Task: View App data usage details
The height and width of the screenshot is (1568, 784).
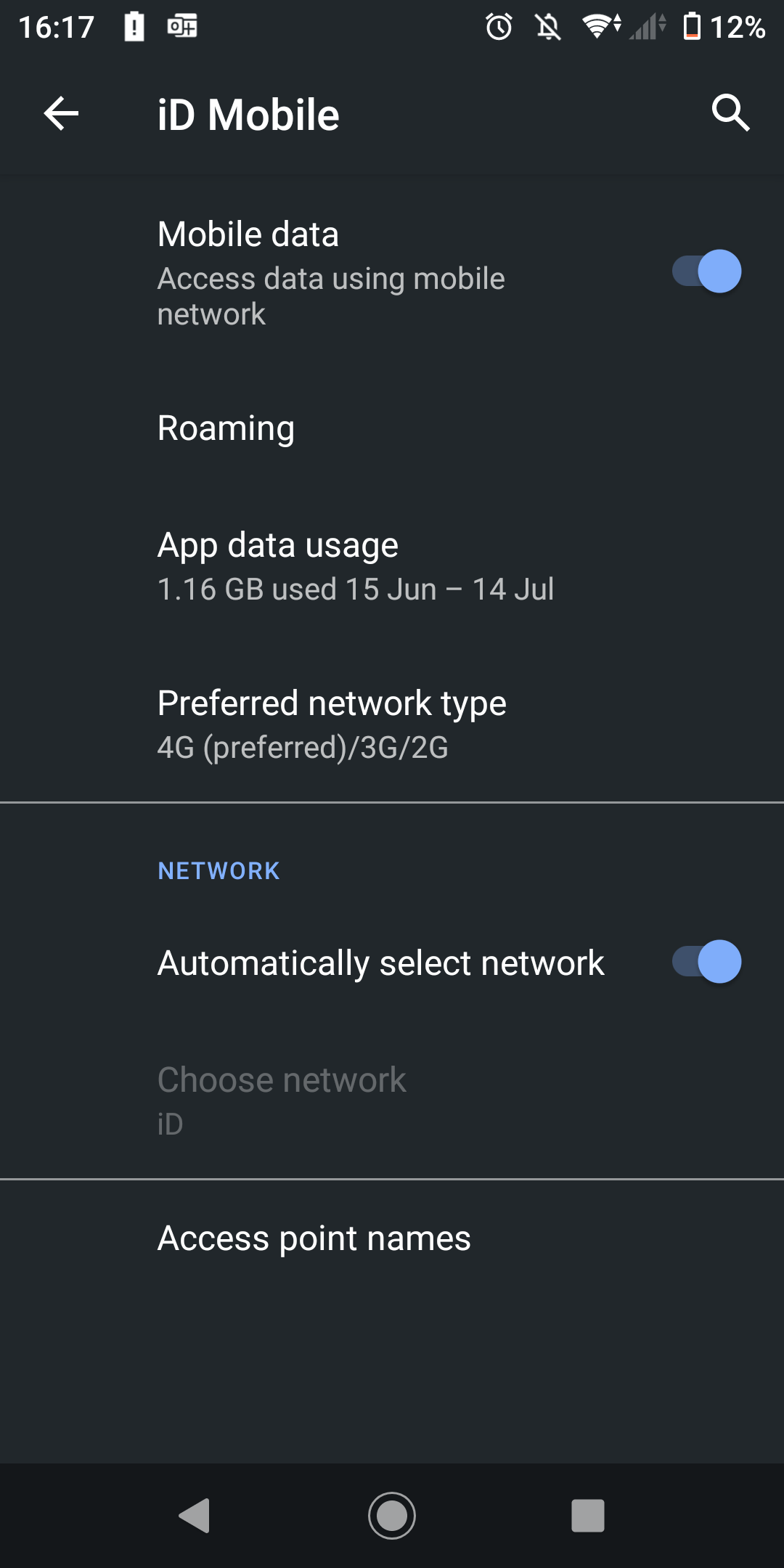Action: [x=392, y=566]
